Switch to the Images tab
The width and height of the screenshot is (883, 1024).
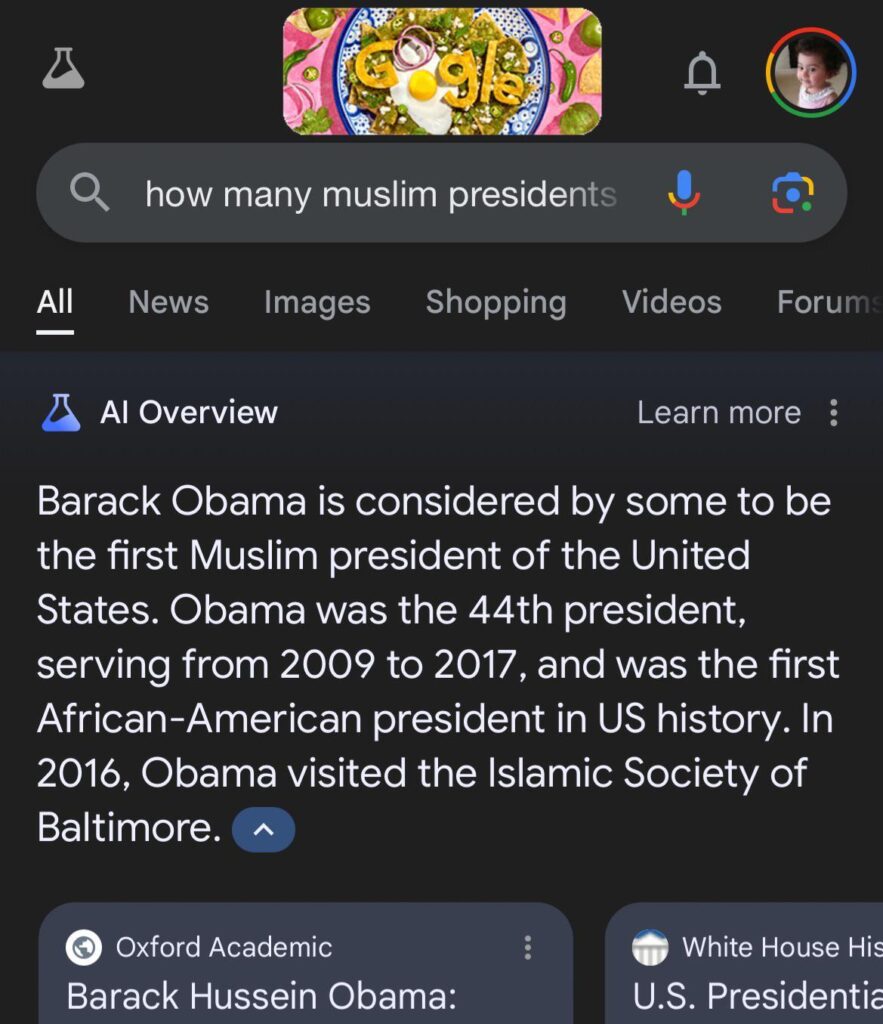317,302
